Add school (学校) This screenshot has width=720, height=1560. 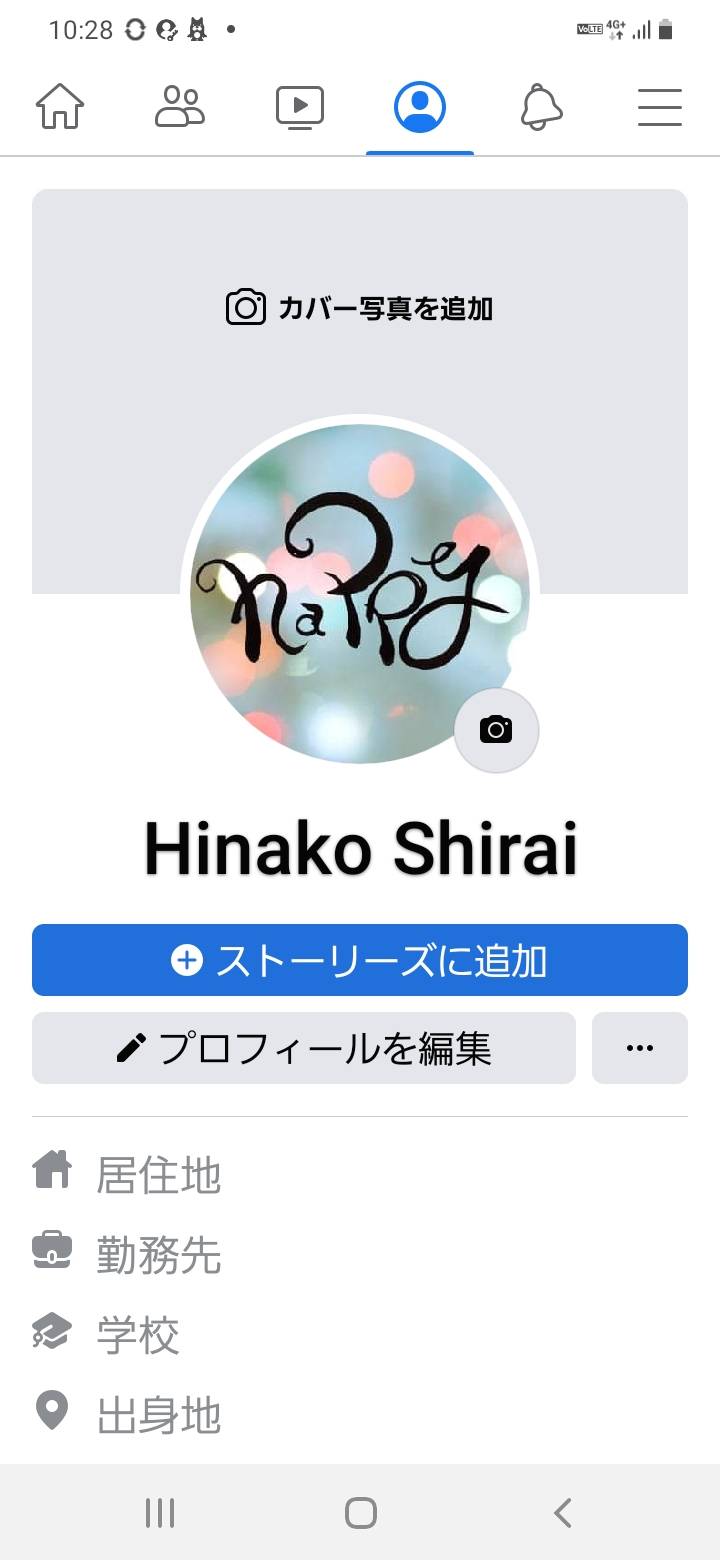(106, 1334)
